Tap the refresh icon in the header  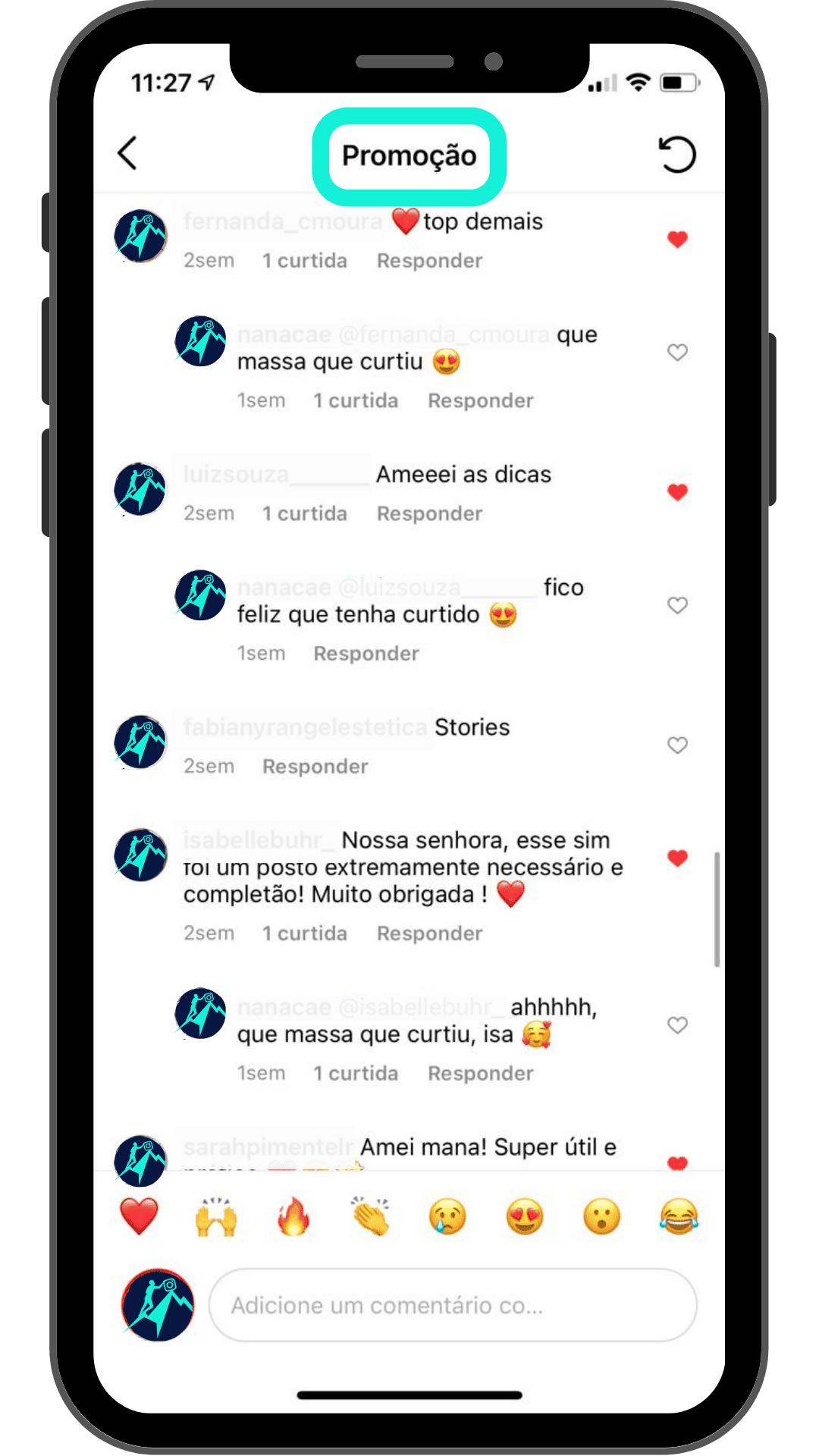click(676, 155)
